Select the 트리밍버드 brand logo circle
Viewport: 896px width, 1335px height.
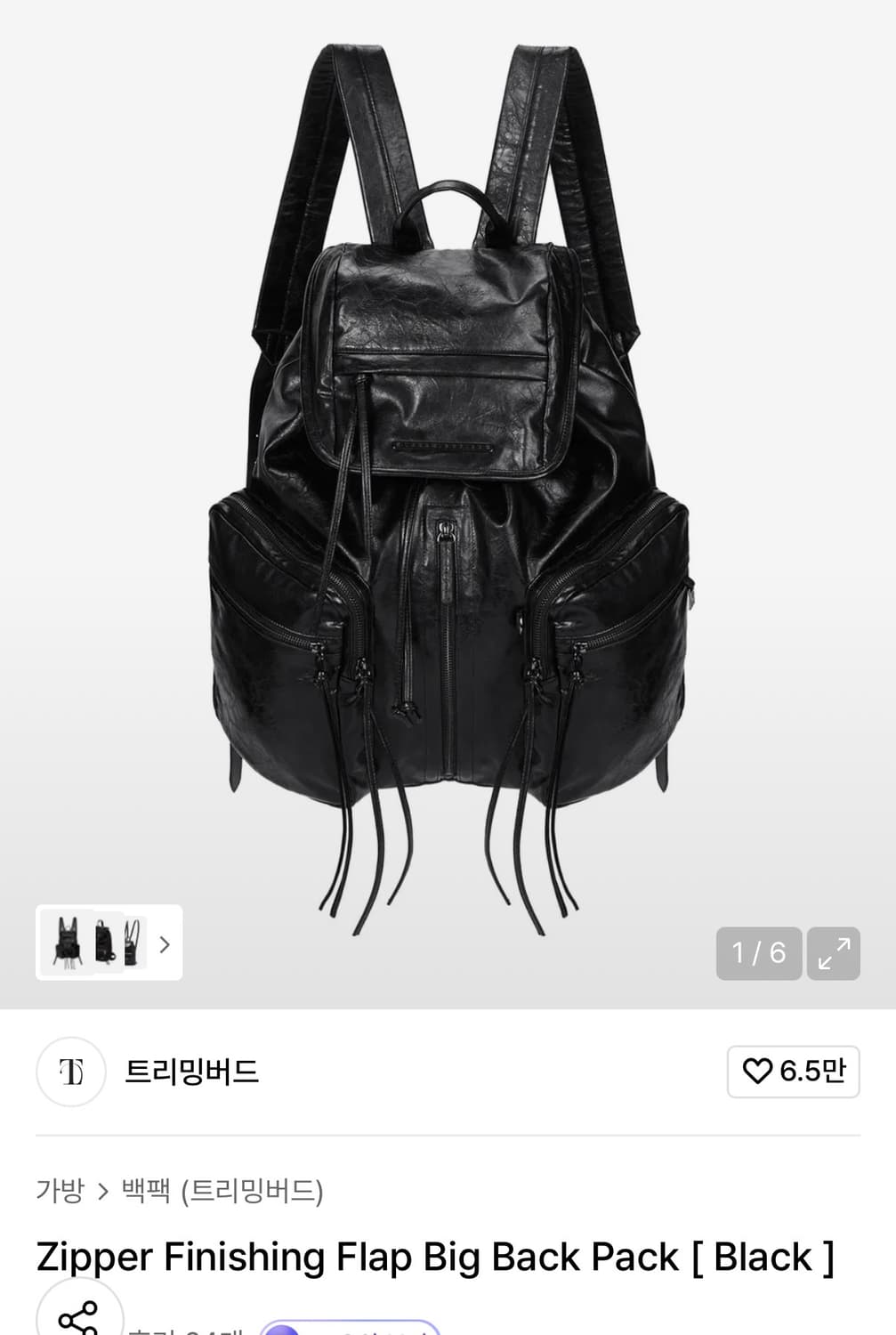(x=71, y=1072)
